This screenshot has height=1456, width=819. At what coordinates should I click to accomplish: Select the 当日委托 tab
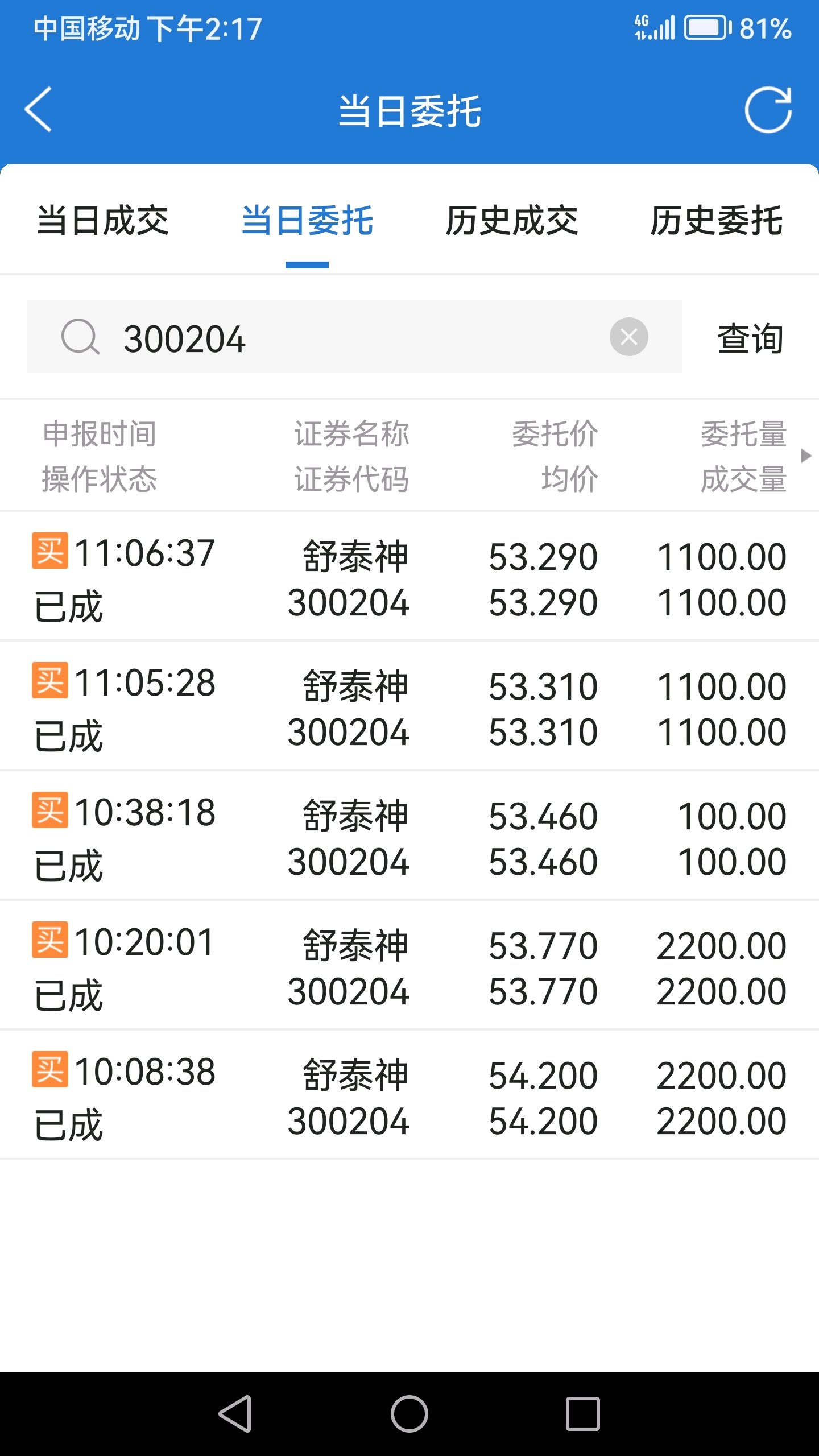pyautogui.click(x=307, y=221)
